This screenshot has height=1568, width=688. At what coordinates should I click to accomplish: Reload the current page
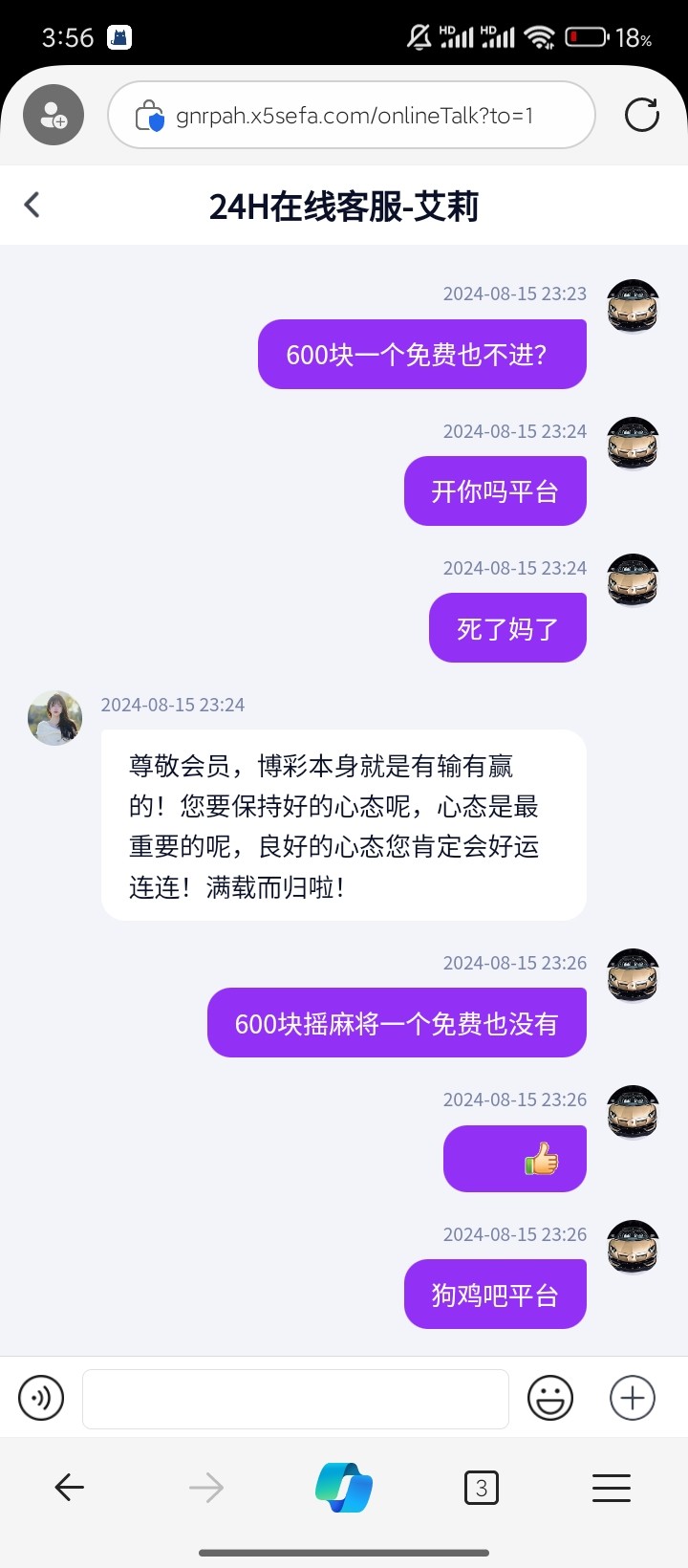pyautogui.click(x=641, y=116)
